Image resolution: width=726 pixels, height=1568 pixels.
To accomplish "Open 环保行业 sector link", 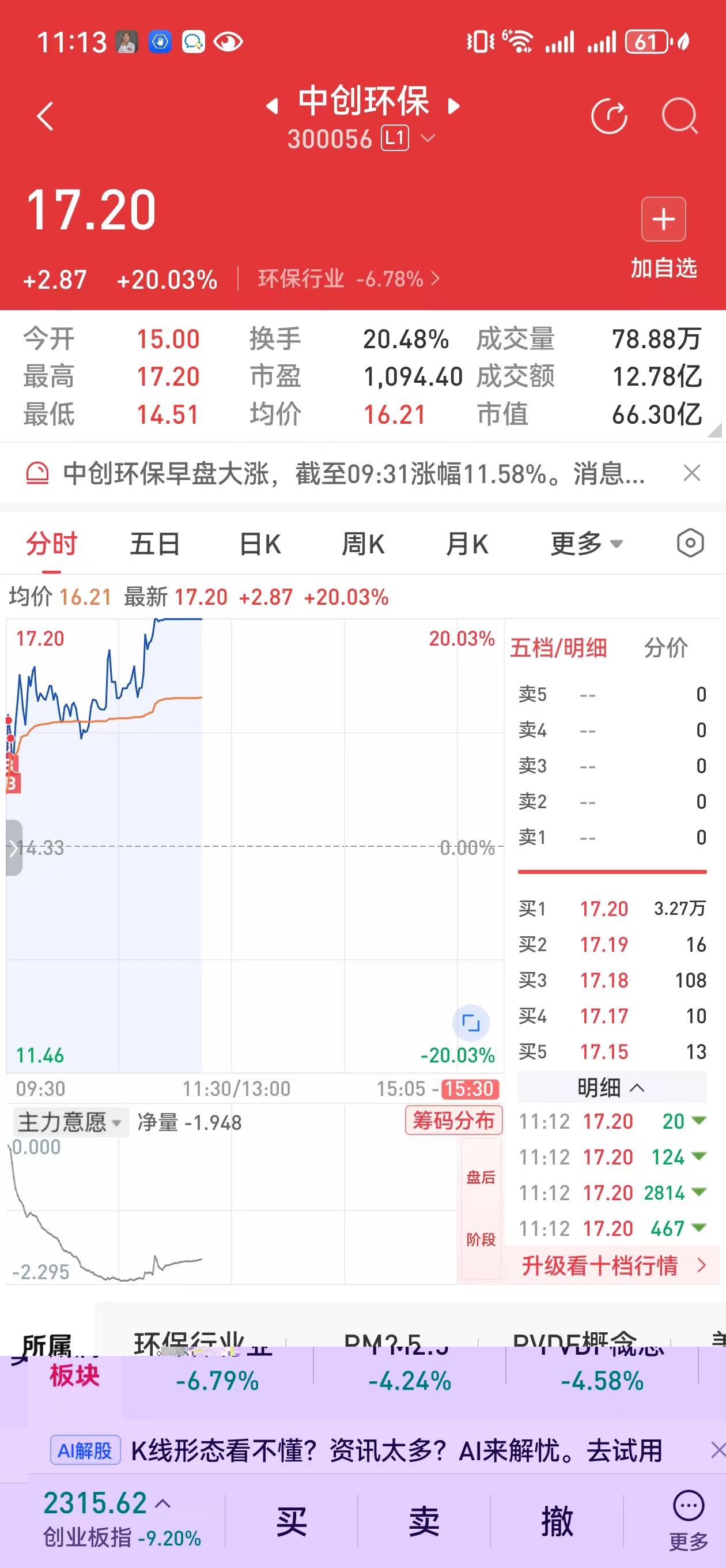I will tap(347, 280).
